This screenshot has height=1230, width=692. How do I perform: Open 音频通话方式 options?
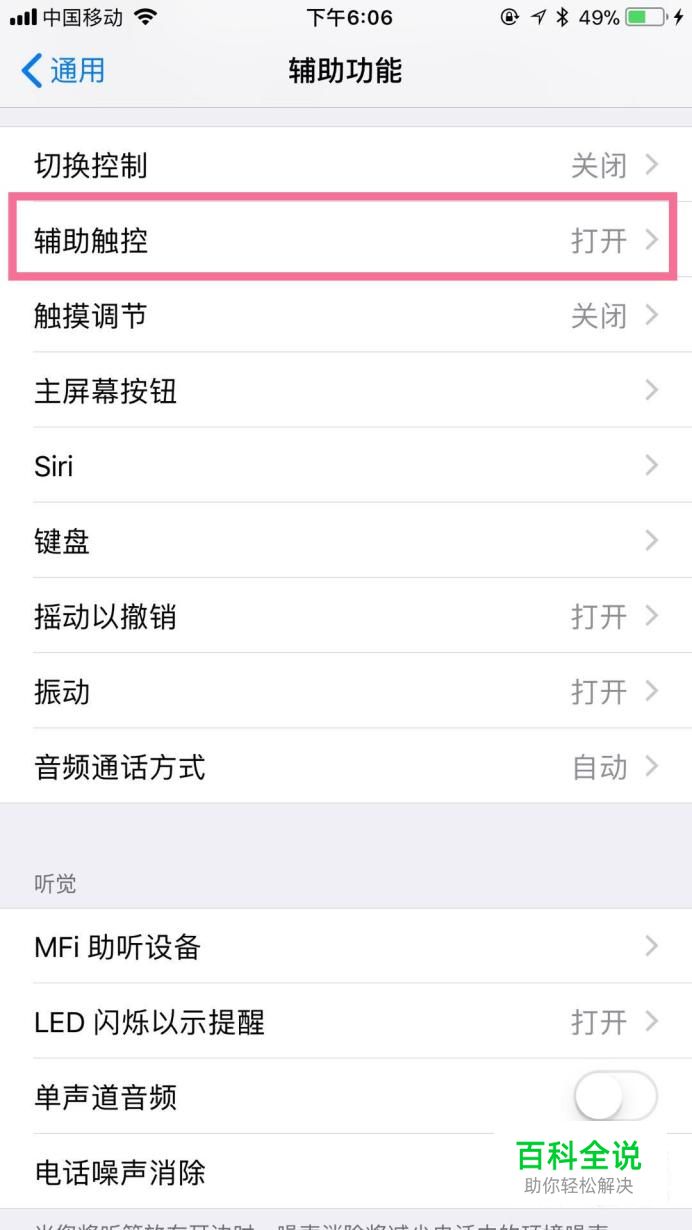tap(346, 767)
